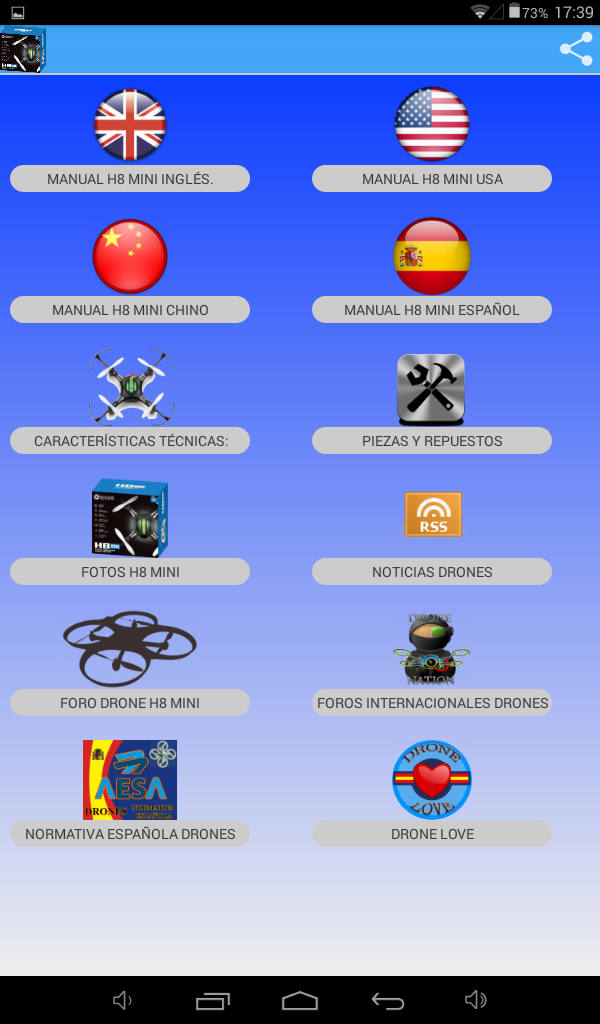Viewport: 600px width, 1024px height.
Task: Tap the hammer and wrench tools image
Action: coord(431,388)
